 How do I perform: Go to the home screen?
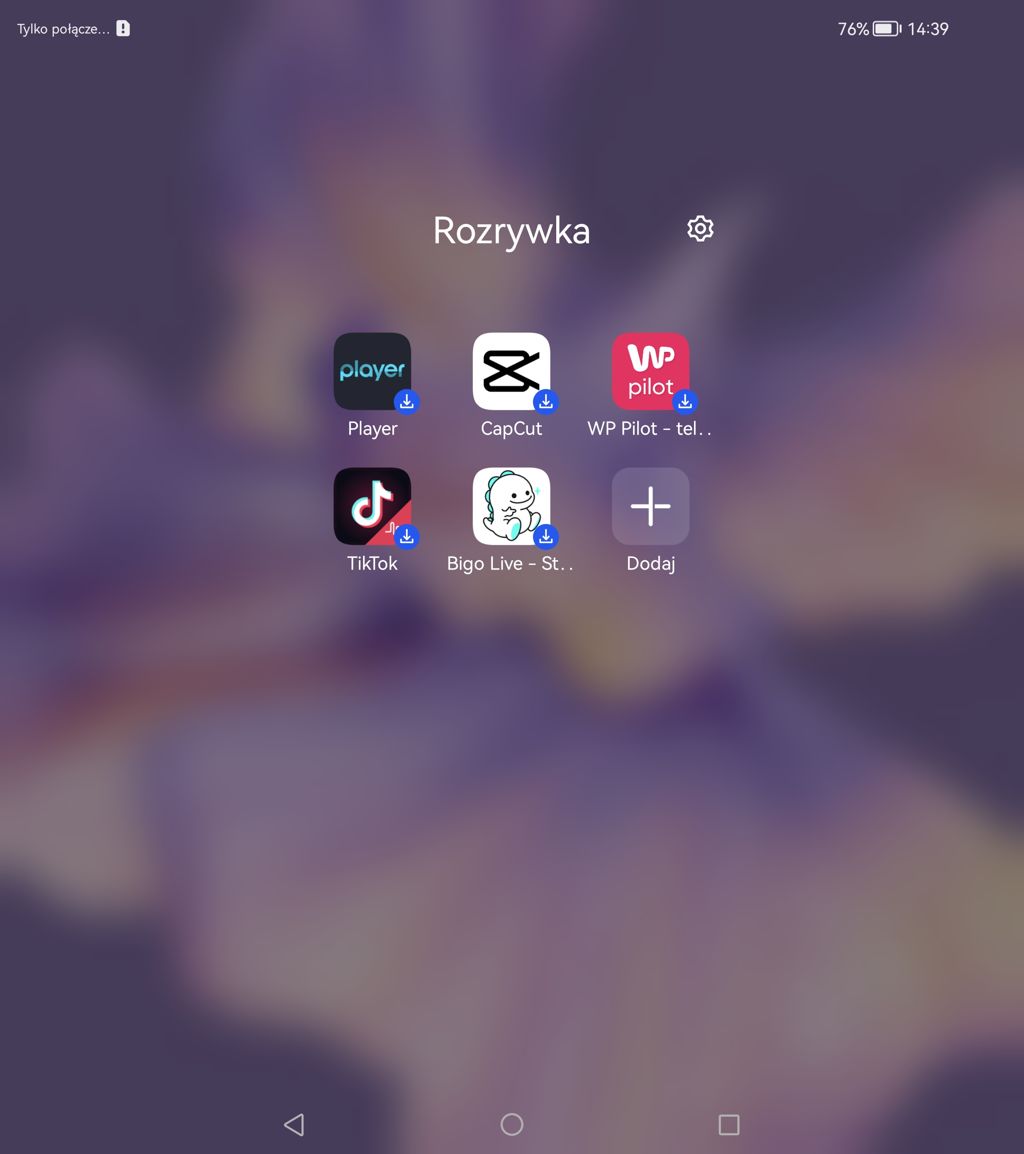pyautogui.click(x=512, y=1125)
